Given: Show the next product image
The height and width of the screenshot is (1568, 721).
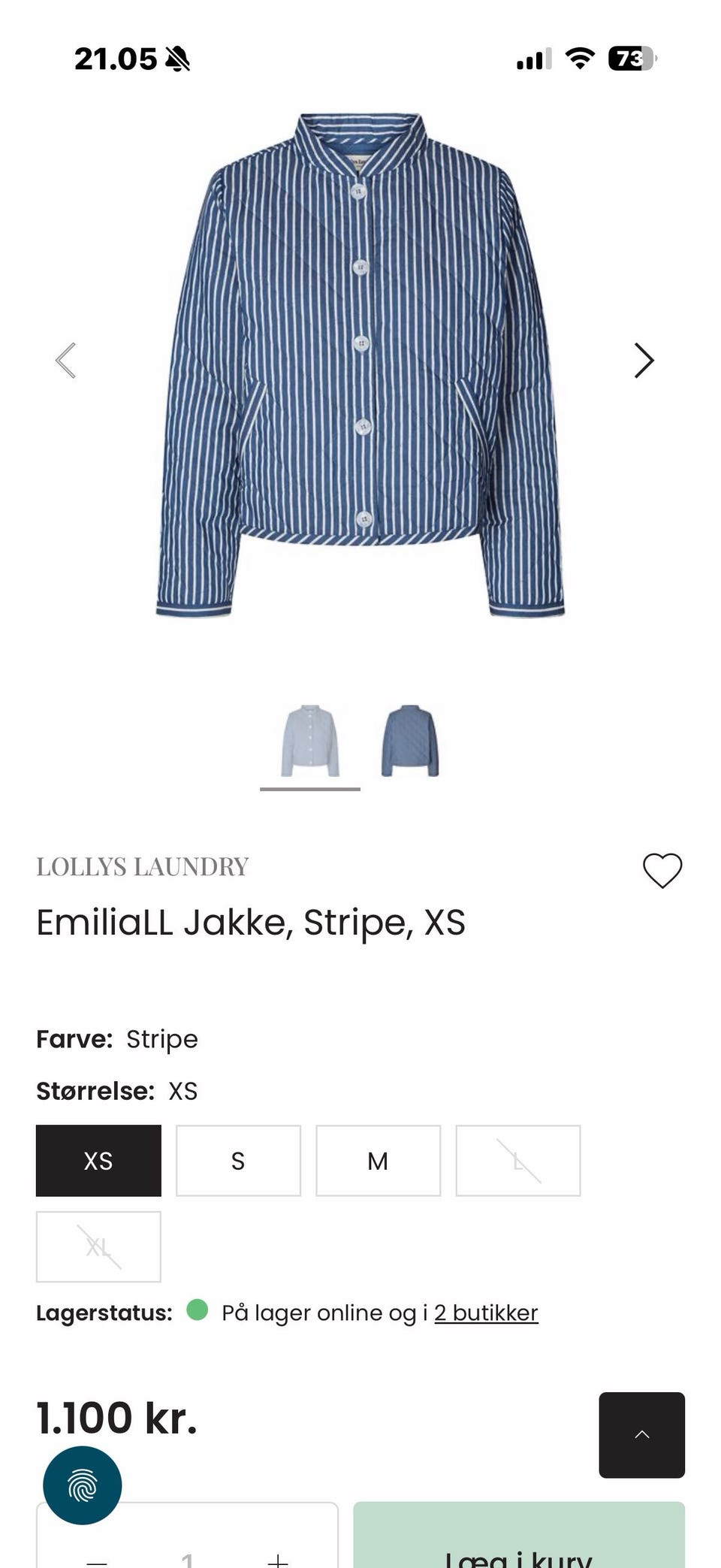Looking at the screenshot, I should pyautogui.click(x=644, y=361).
